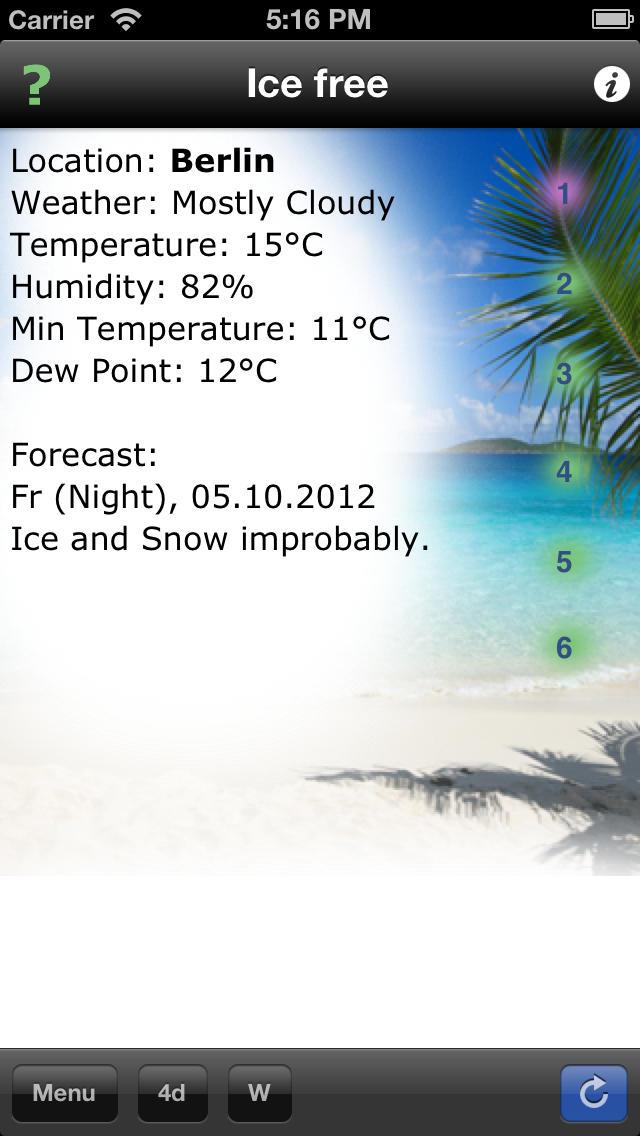Viewport: 640px width, 1136px height.
Task: Select location marker 5
Action: coord(564,562)
